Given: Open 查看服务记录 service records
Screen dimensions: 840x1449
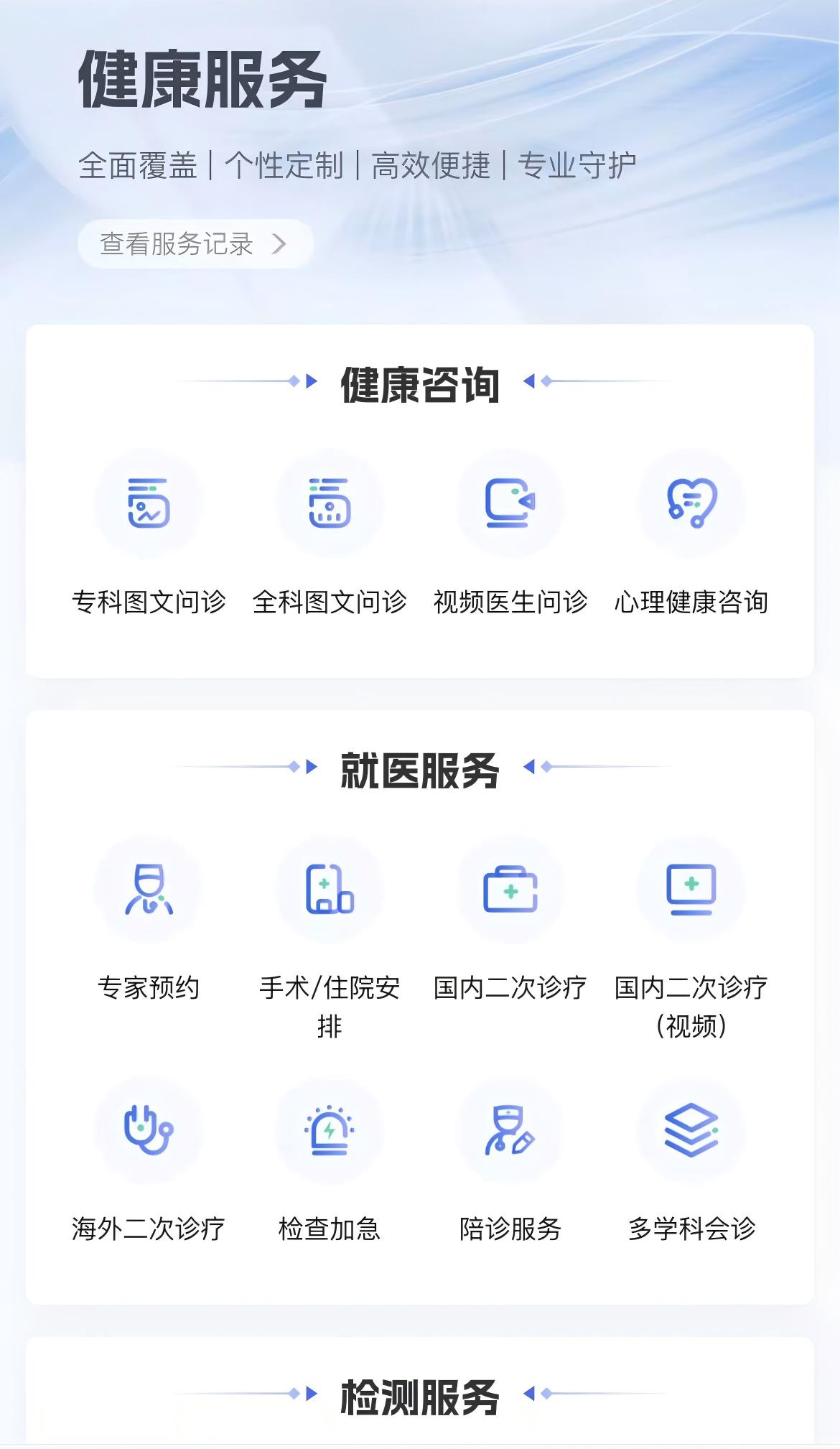Looking at the screenshot, I should [195, 244].
